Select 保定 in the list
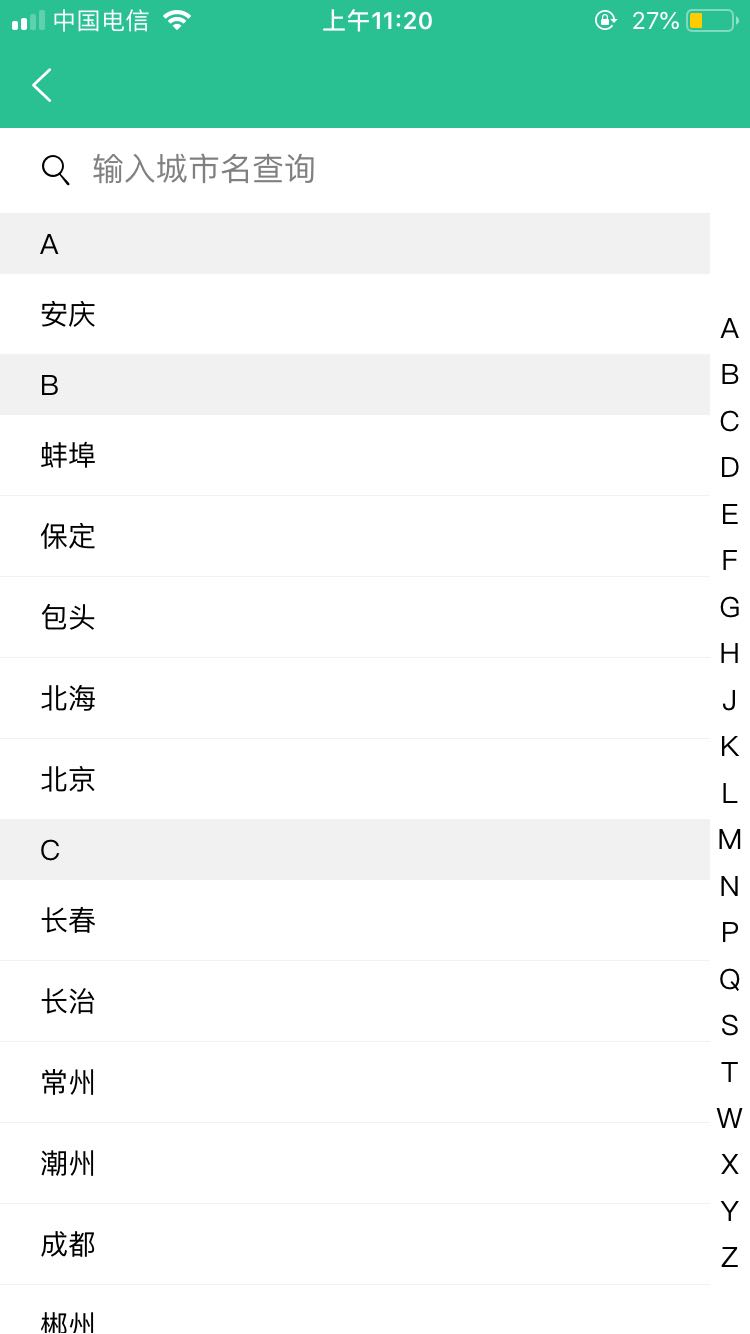Viewport: 750px width, 1334px height. pos(68,536)
